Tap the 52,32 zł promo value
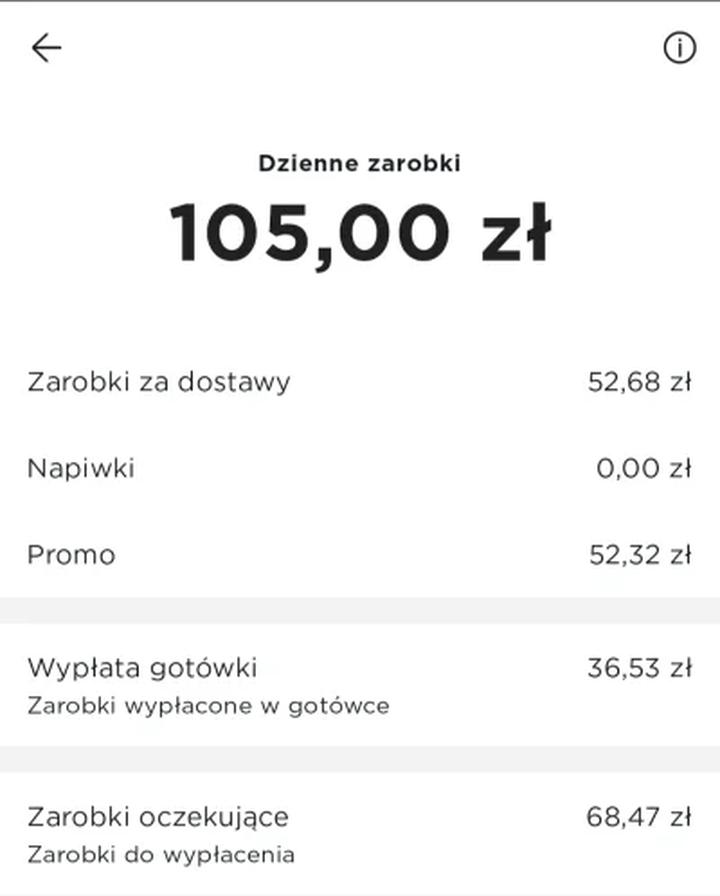The height and width of the screenshot is (896, 720). (x=637, y=555)
